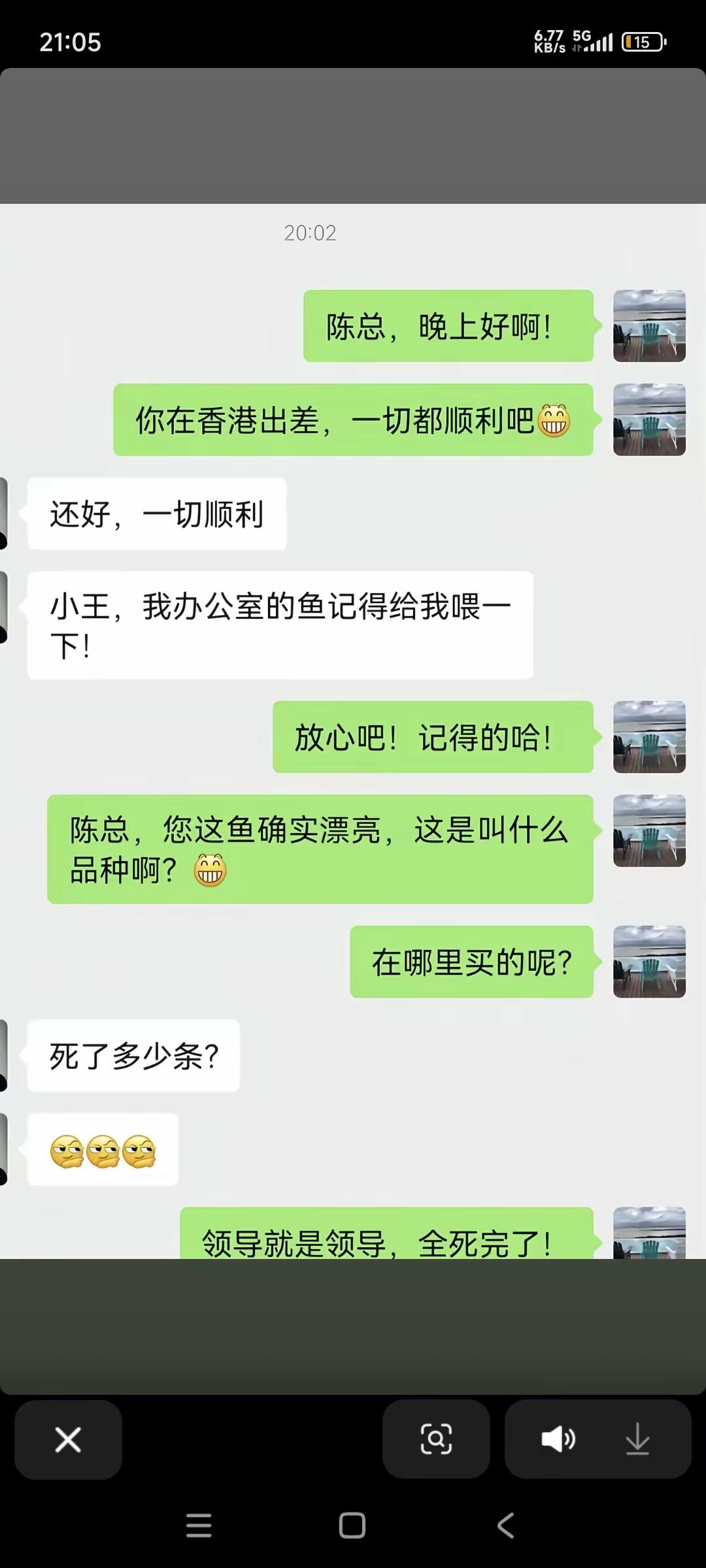Tap the status bar clock 21:05

71,43
